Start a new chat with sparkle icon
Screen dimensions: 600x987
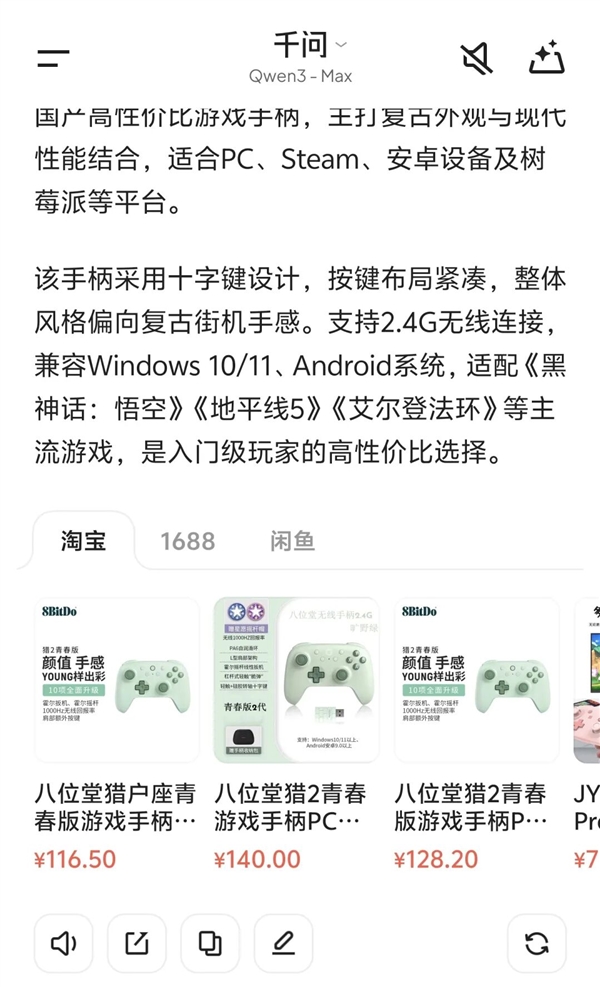tap(546, 58)
